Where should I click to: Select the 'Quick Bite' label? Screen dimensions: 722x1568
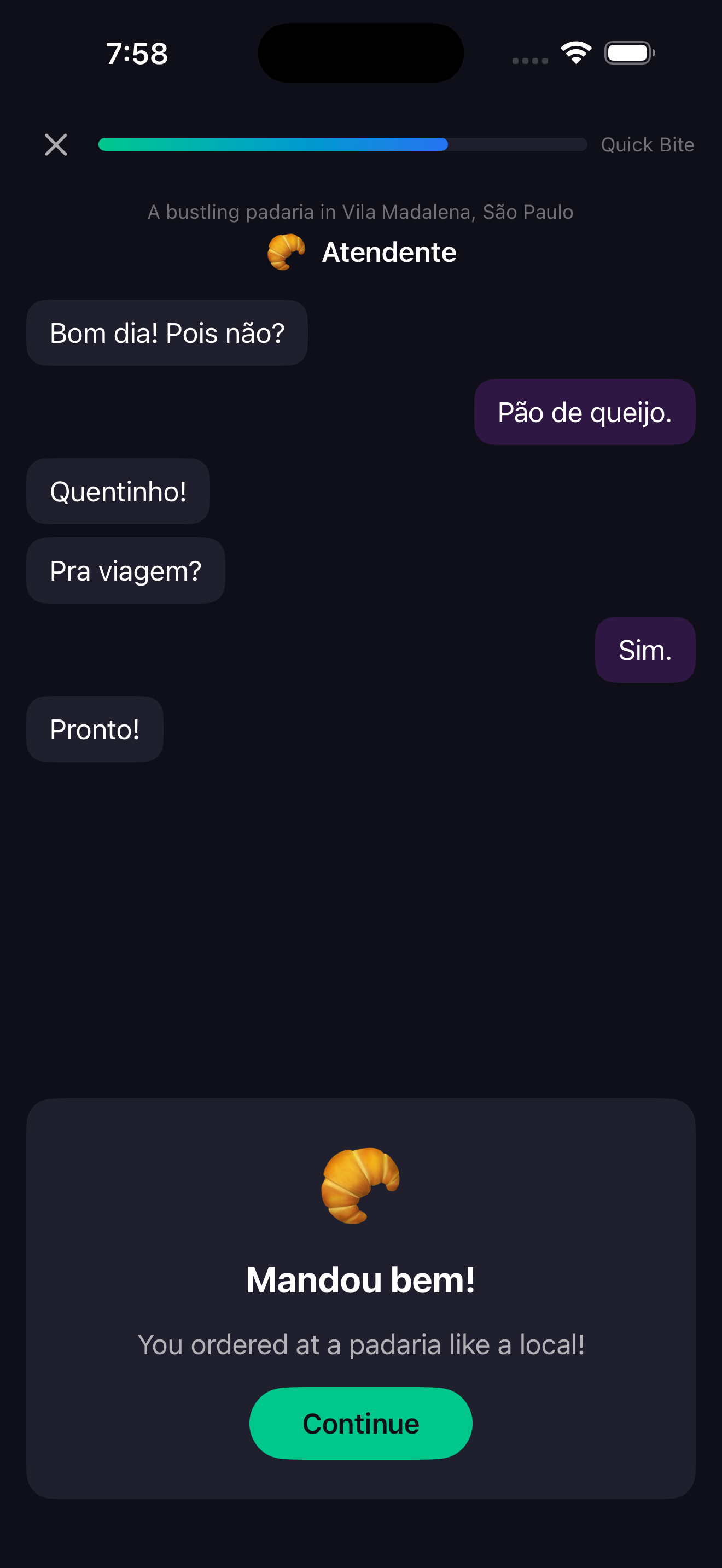tap(647, 144)
